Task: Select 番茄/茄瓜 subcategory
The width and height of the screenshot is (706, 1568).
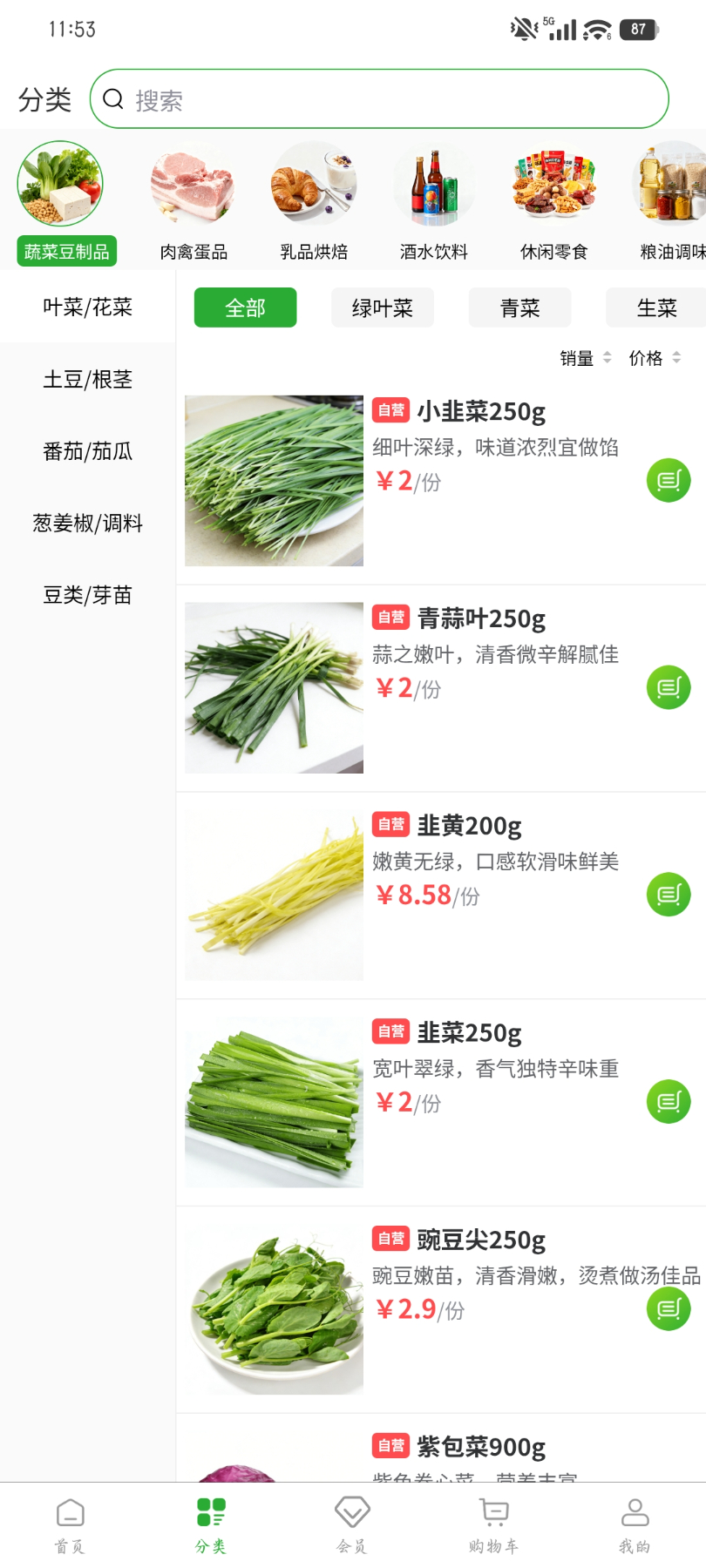Action: pyautogui.click(x=87, y=451)
